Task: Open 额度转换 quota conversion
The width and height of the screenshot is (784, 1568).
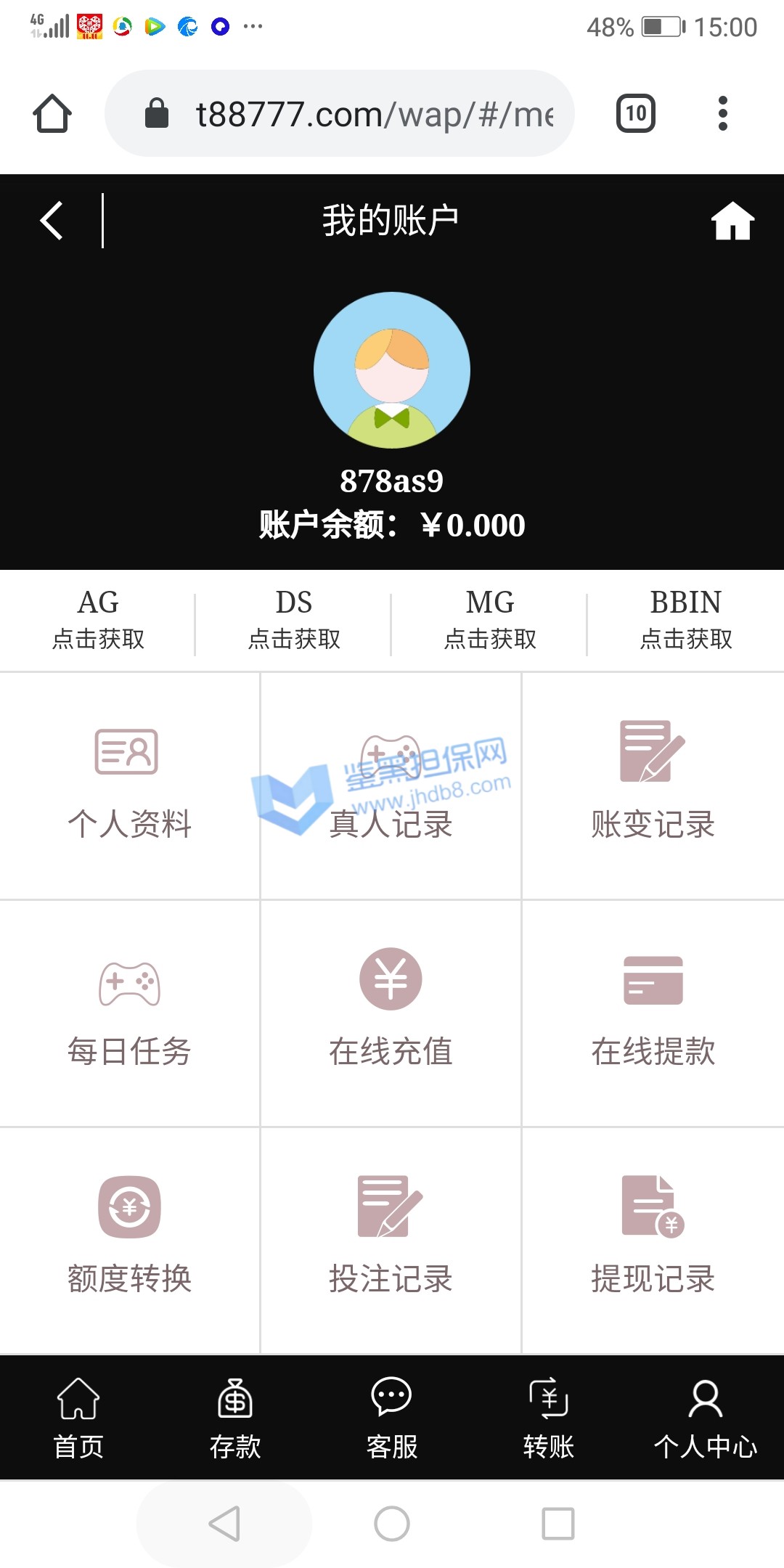Action: (x=129, y=1240)
